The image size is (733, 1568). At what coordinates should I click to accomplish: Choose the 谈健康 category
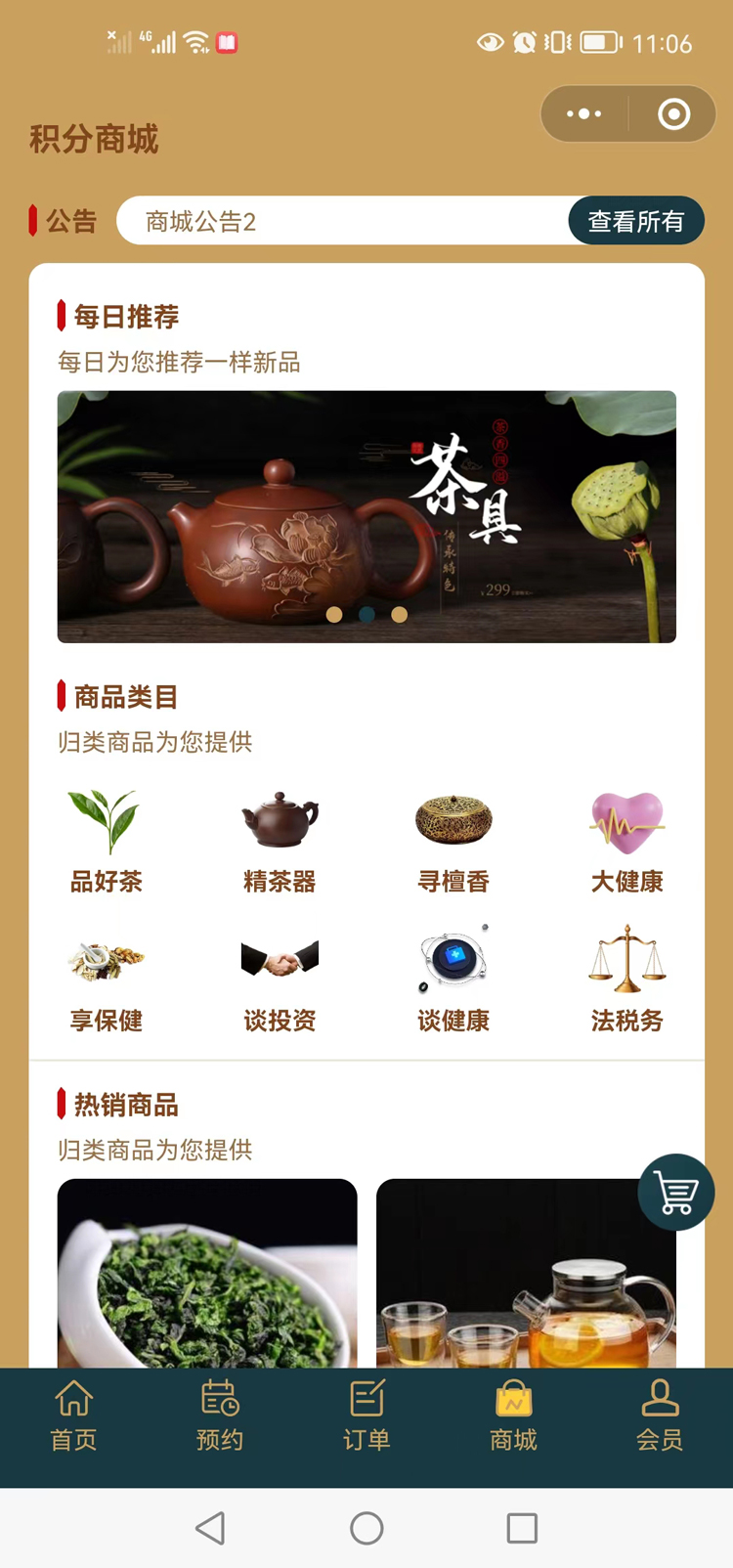coord(453,980)
